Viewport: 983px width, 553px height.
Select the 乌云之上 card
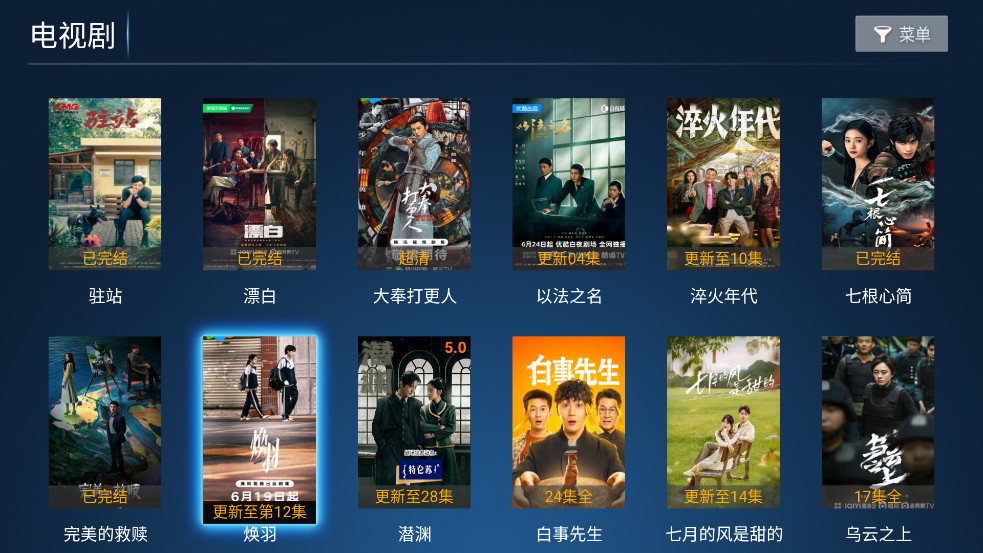click(x=878, y=422)
